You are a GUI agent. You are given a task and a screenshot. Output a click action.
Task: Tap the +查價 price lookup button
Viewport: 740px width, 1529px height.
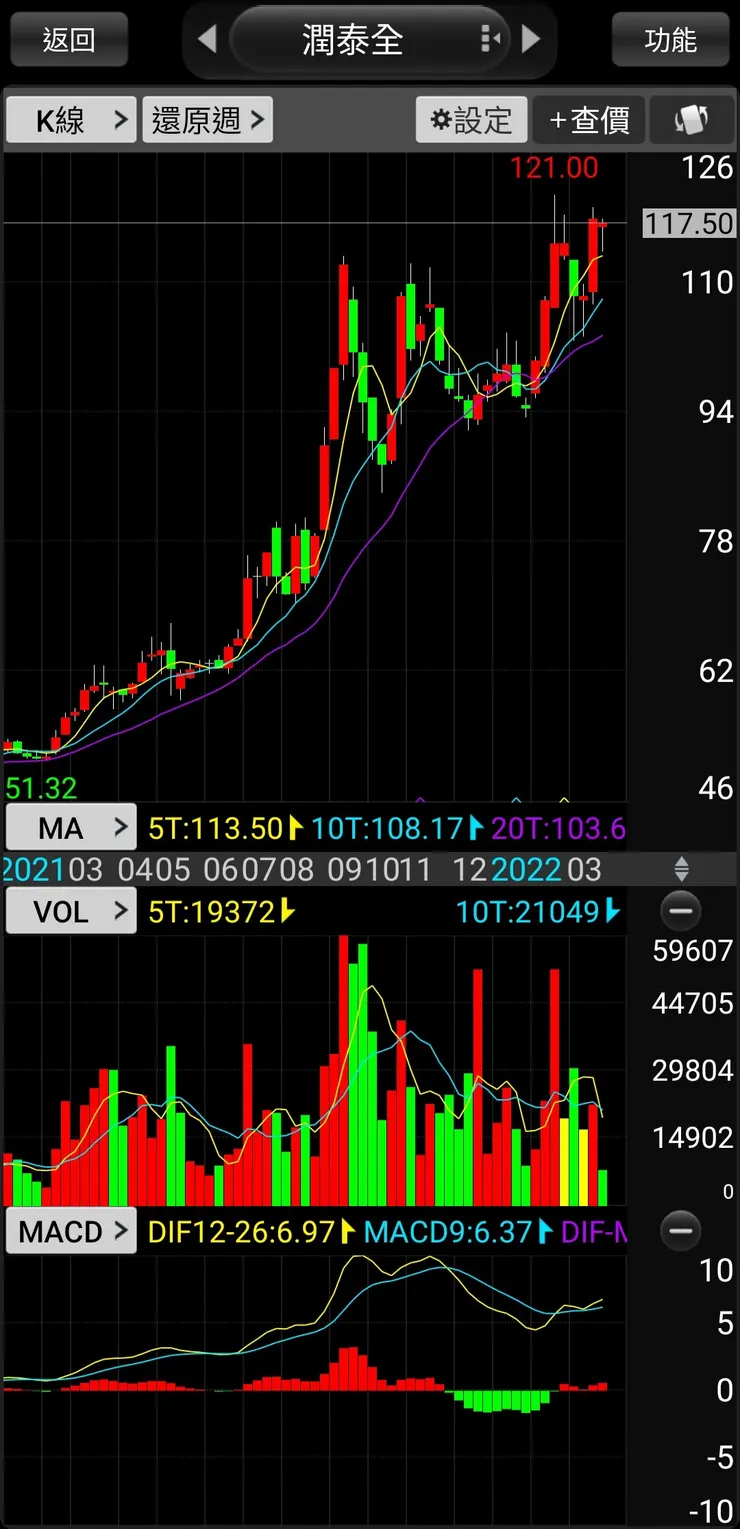coord(589,121)
